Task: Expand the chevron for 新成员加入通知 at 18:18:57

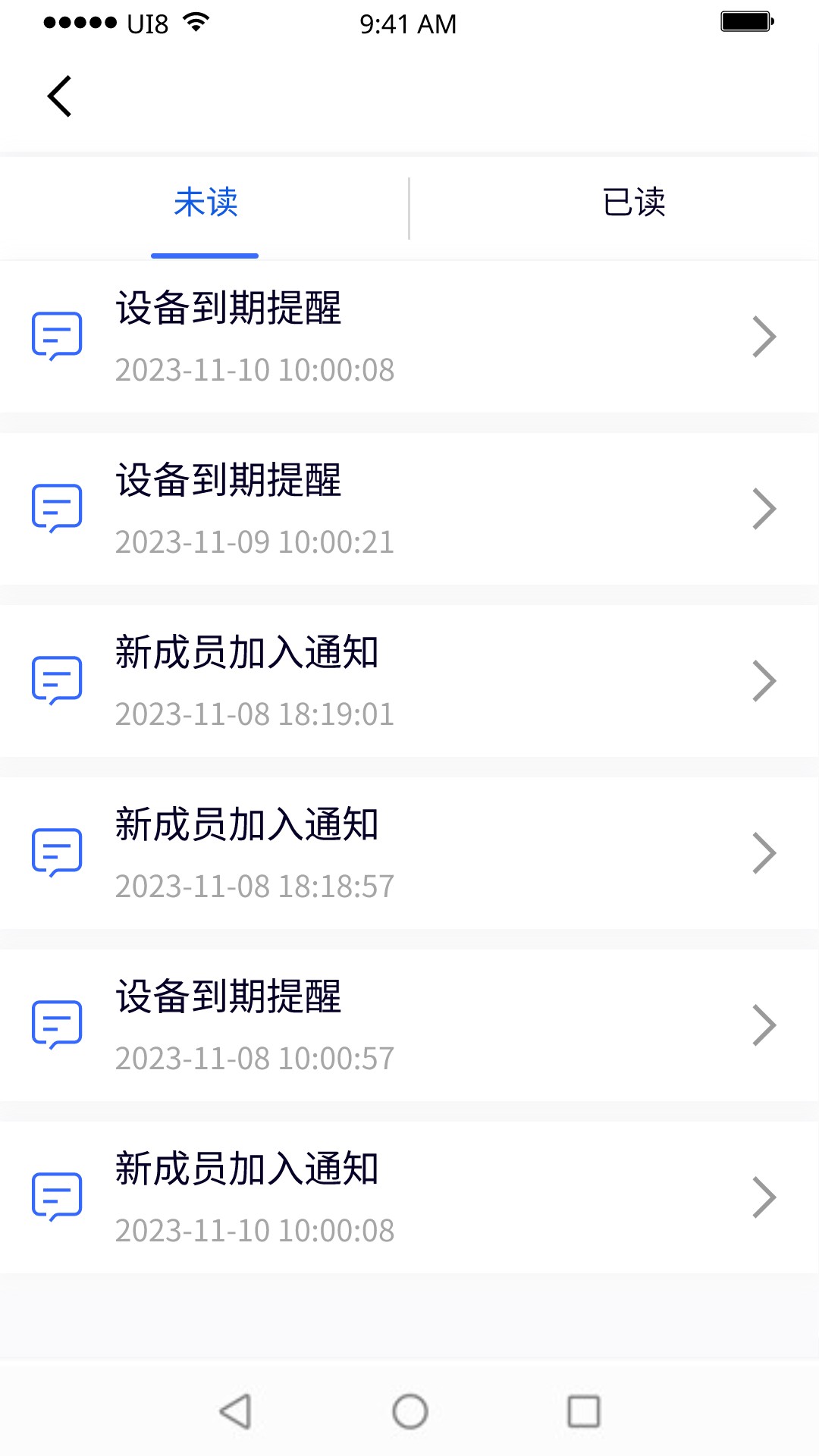Action: [x=764, y=852]
